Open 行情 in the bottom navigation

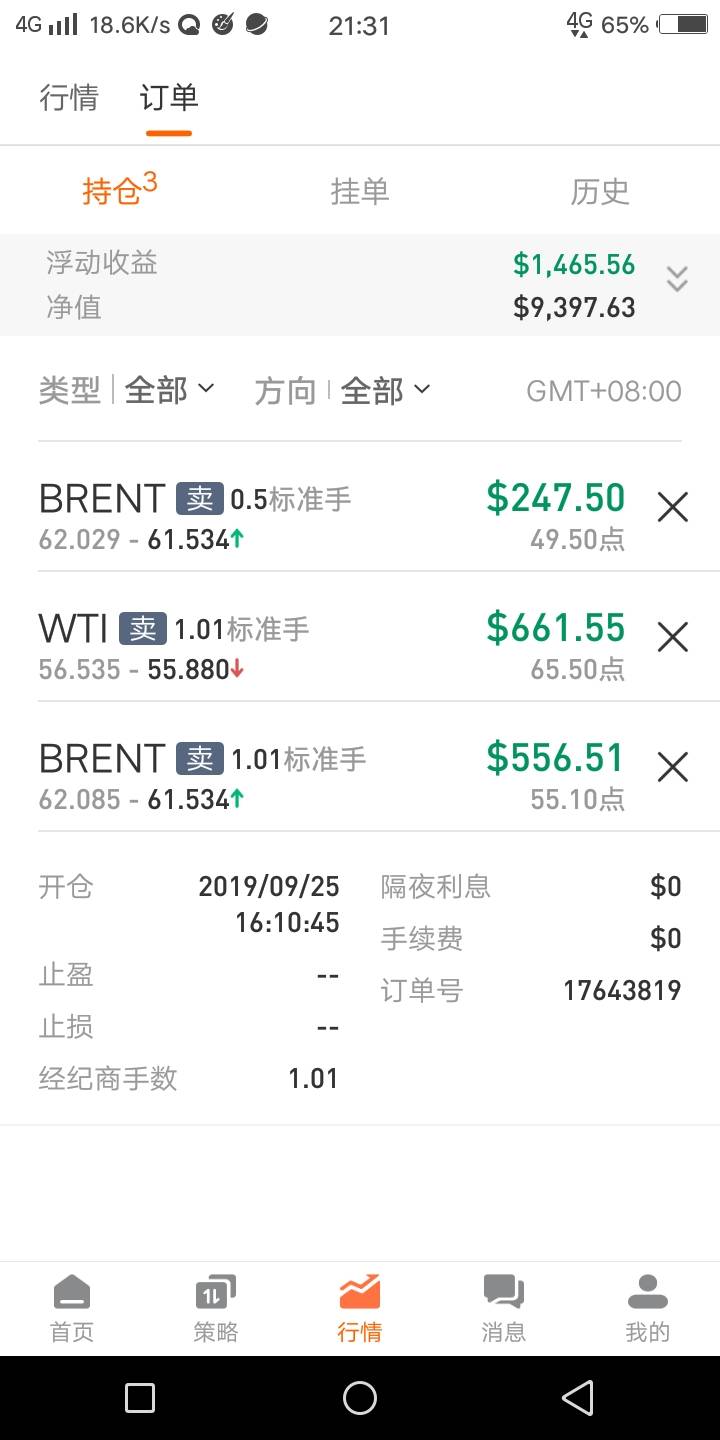(359, 1308)
